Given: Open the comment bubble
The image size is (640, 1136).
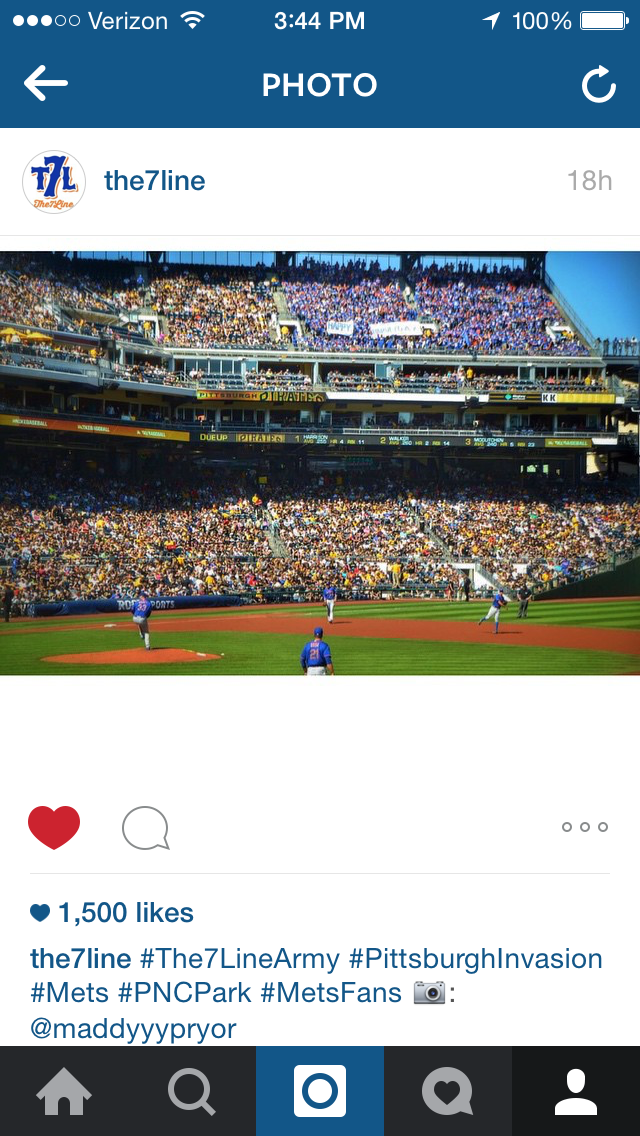Looking at the screenshot, I should pyautogui.click(x=145, y=829).
